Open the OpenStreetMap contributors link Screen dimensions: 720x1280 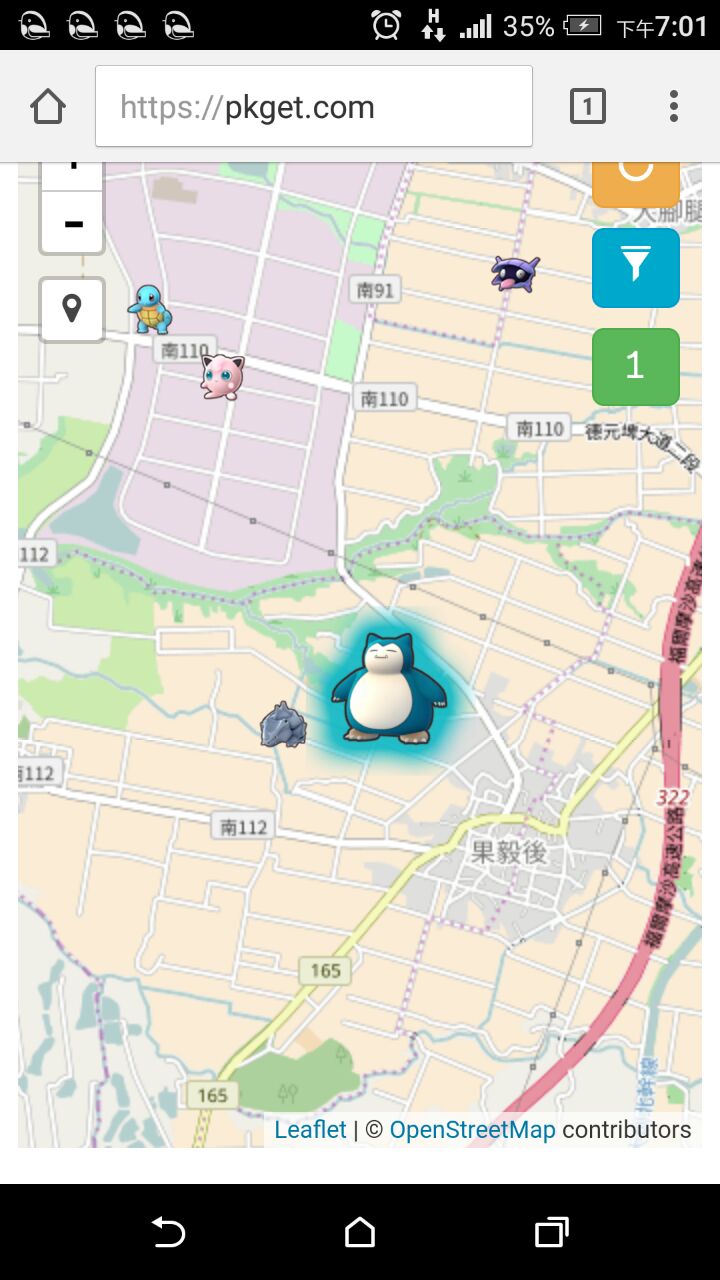point(472,1130)
